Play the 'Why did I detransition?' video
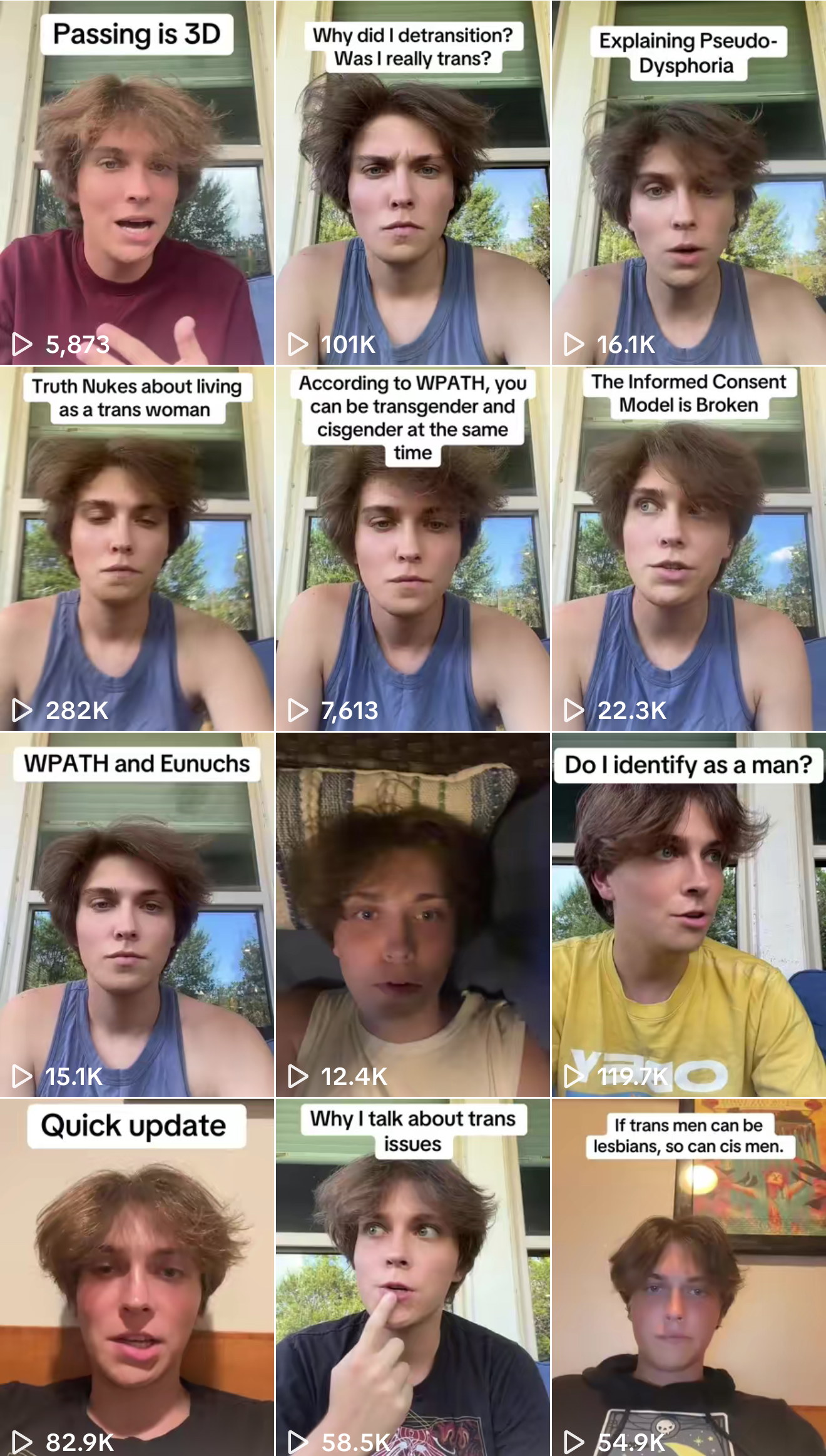Image resolution: width=826 pixels, height=1456 pixels. point(413,182)
